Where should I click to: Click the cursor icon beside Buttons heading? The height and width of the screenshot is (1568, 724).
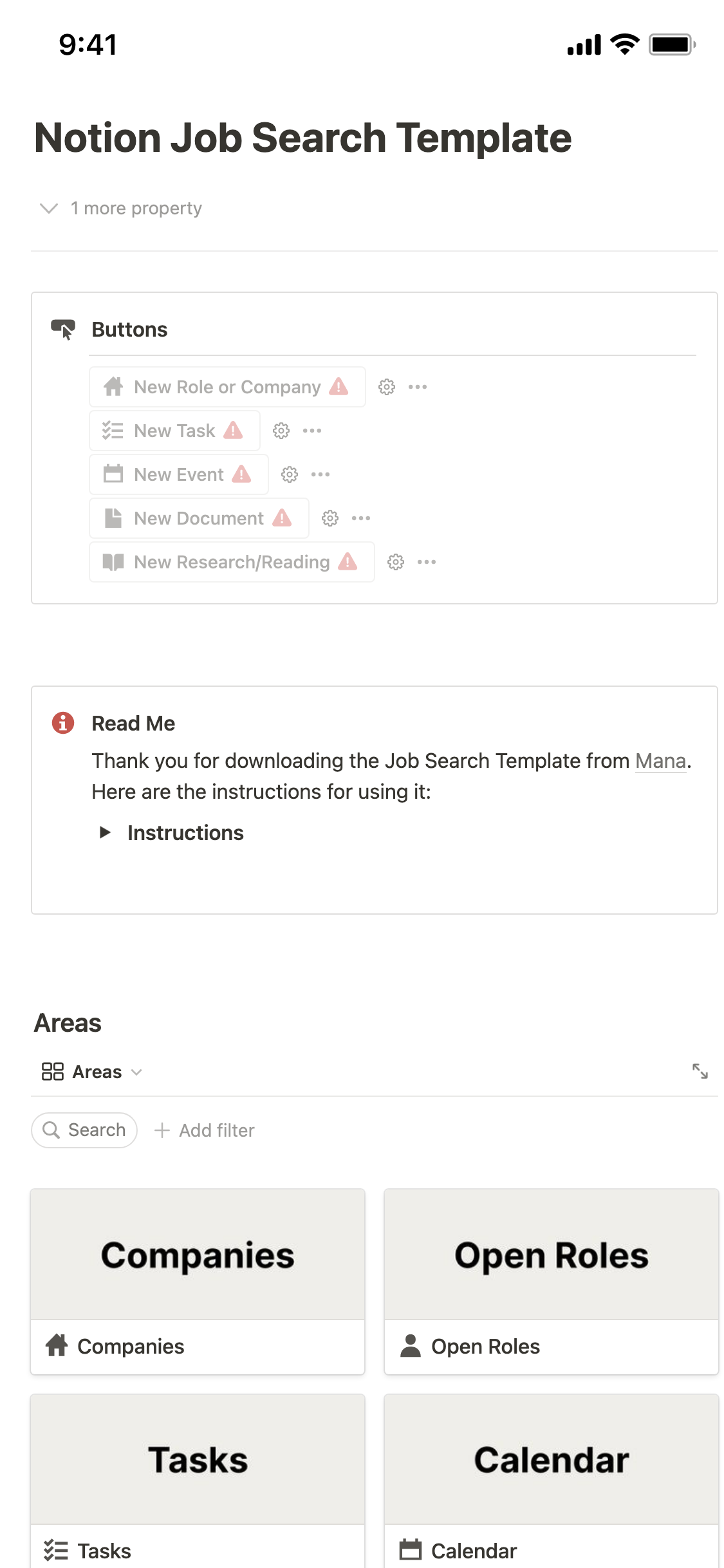click(64, 328)
